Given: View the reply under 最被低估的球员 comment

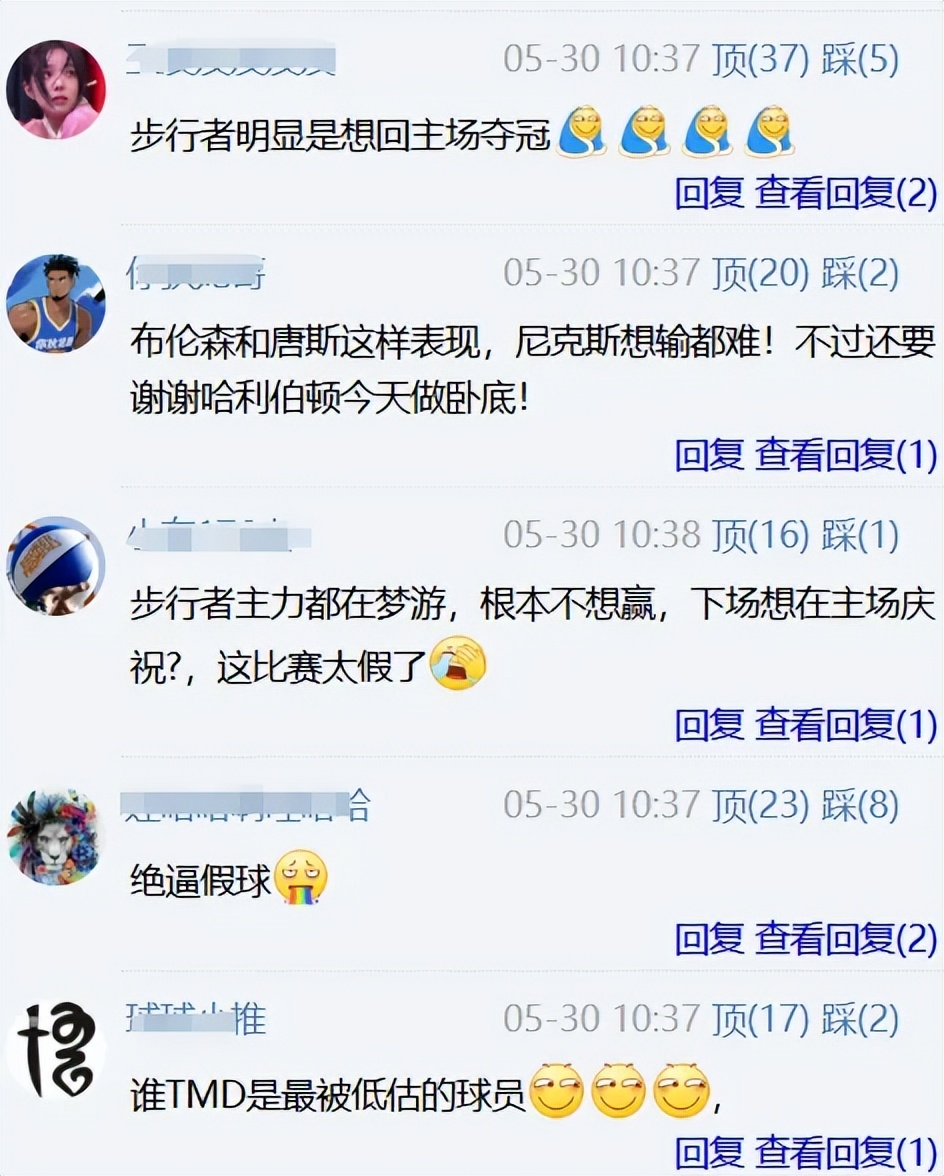Looking at the screenshot, I should pos(845,1151).
